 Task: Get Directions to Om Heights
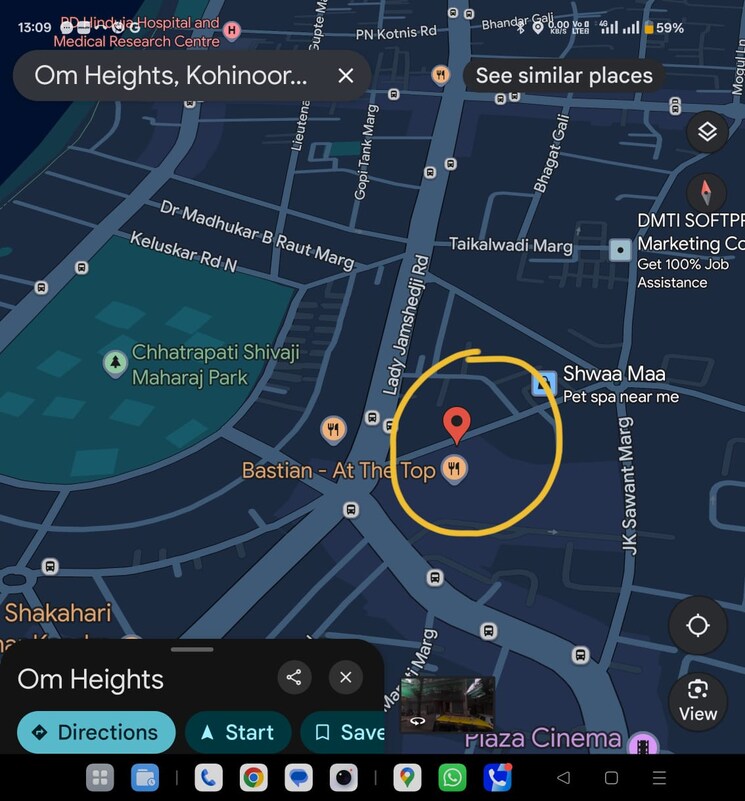(x=96, y=732)
